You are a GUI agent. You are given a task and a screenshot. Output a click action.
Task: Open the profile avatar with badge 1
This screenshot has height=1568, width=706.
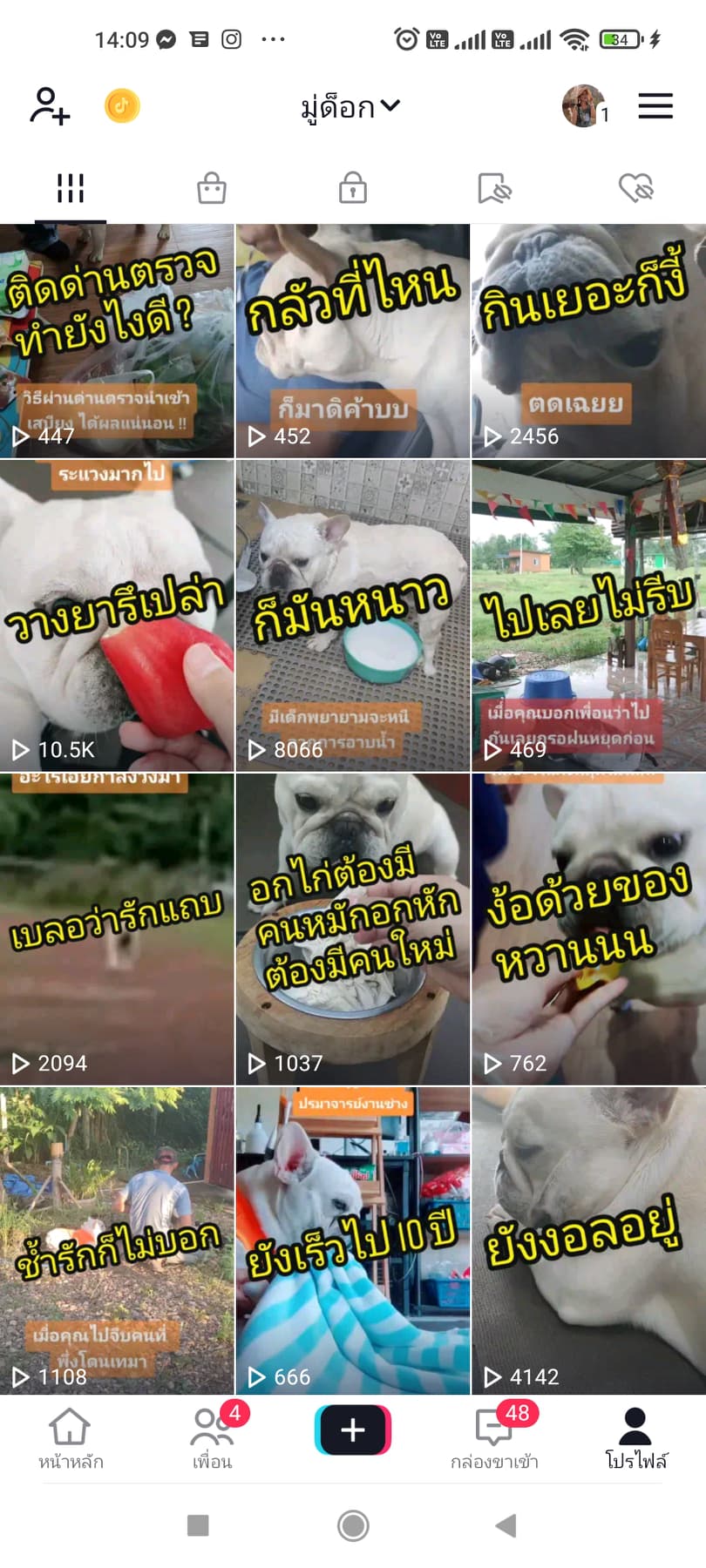click(x=583, y=106)
